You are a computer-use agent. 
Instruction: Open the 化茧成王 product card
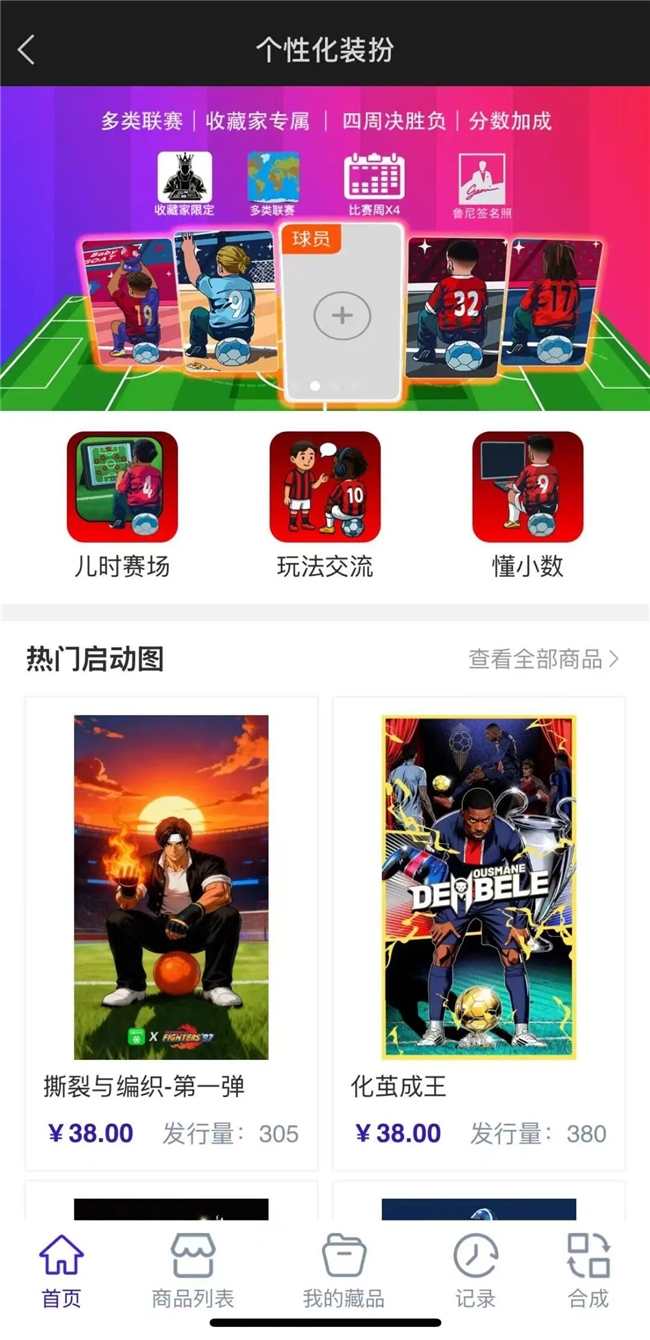479,930
